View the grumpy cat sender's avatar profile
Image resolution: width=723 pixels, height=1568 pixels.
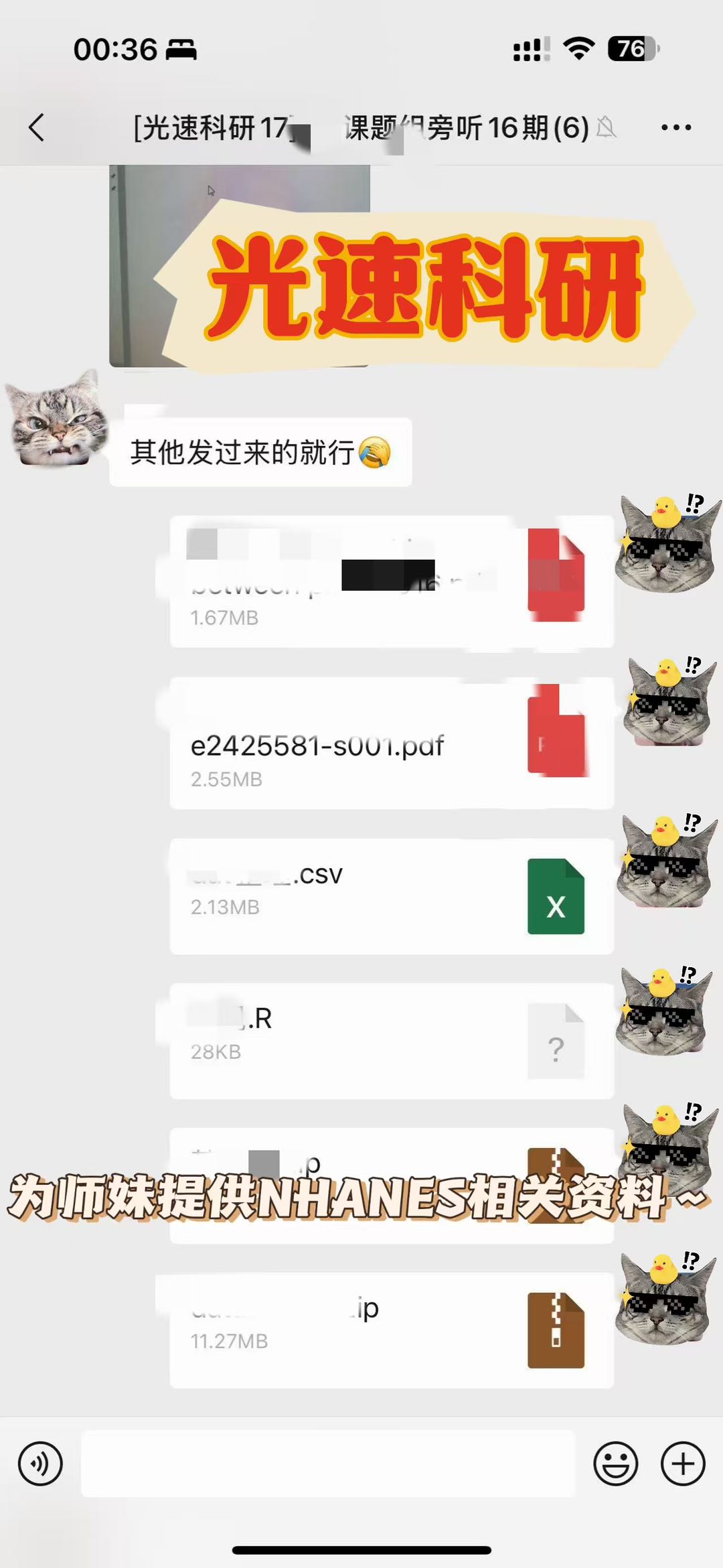point(57,419)
